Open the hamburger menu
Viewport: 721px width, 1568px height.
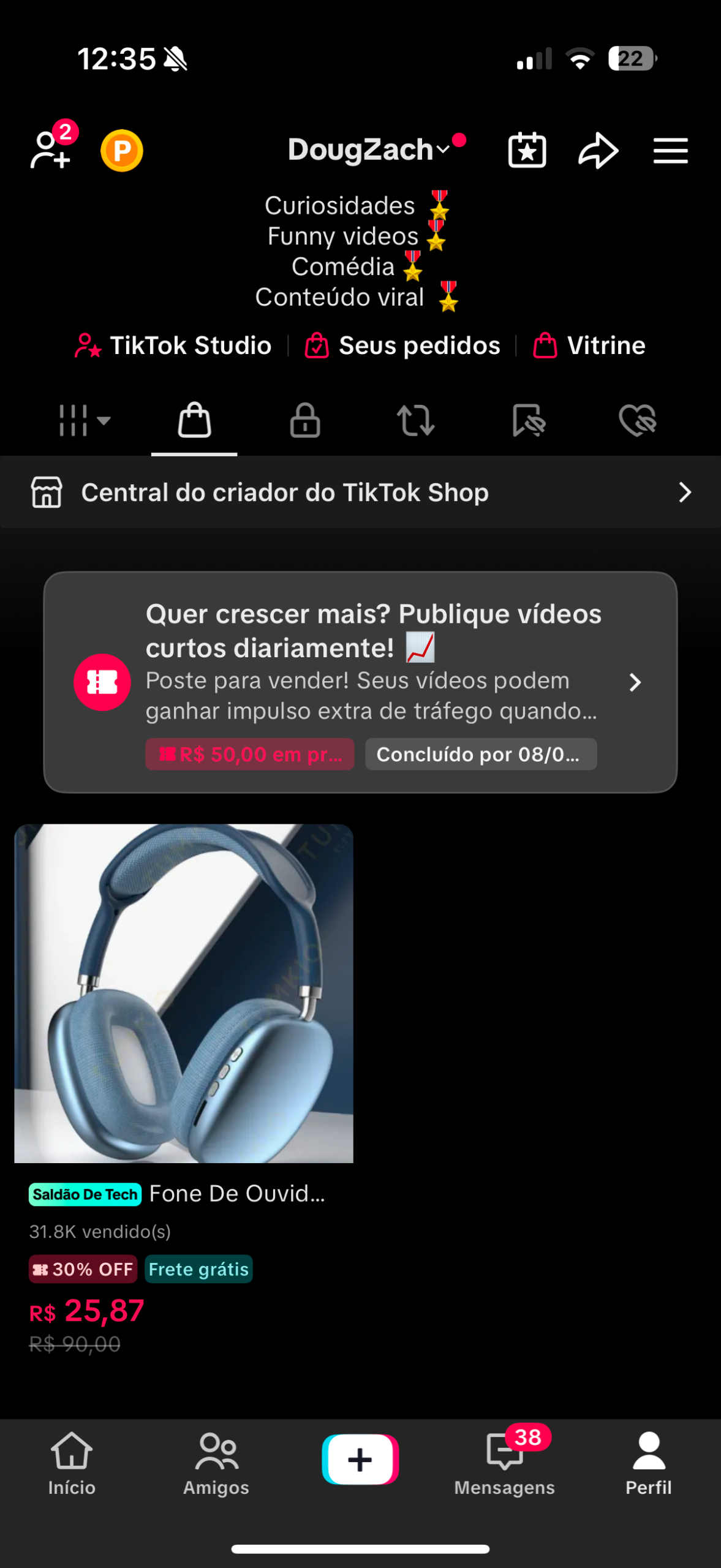(x=670, y=151)
